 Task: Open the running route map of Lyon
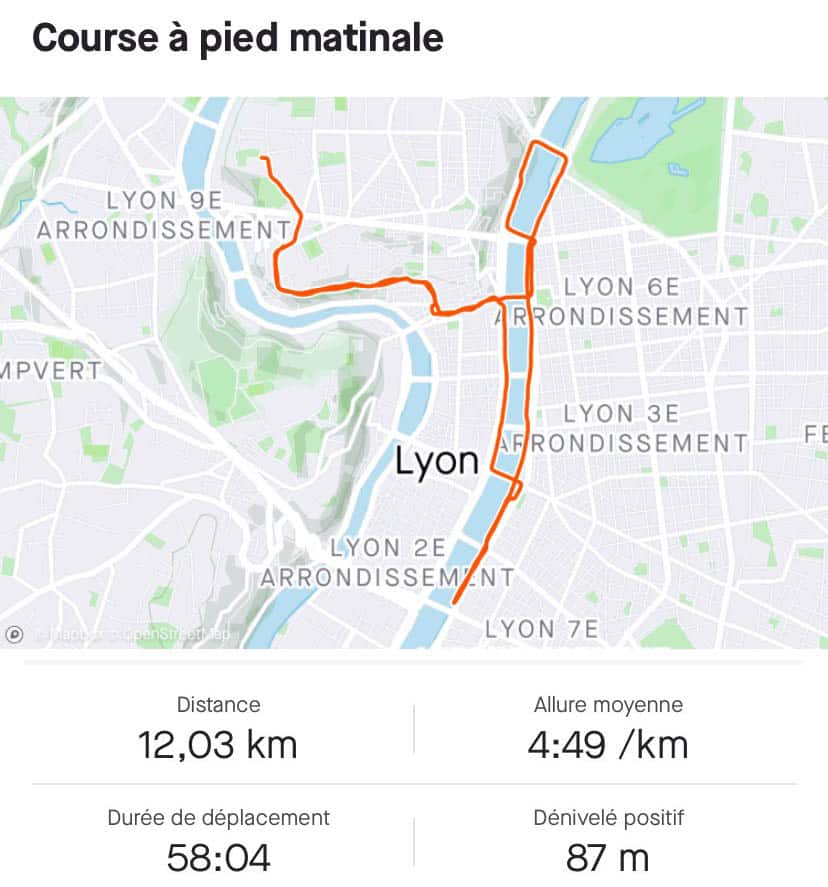[x=414, y=372]
